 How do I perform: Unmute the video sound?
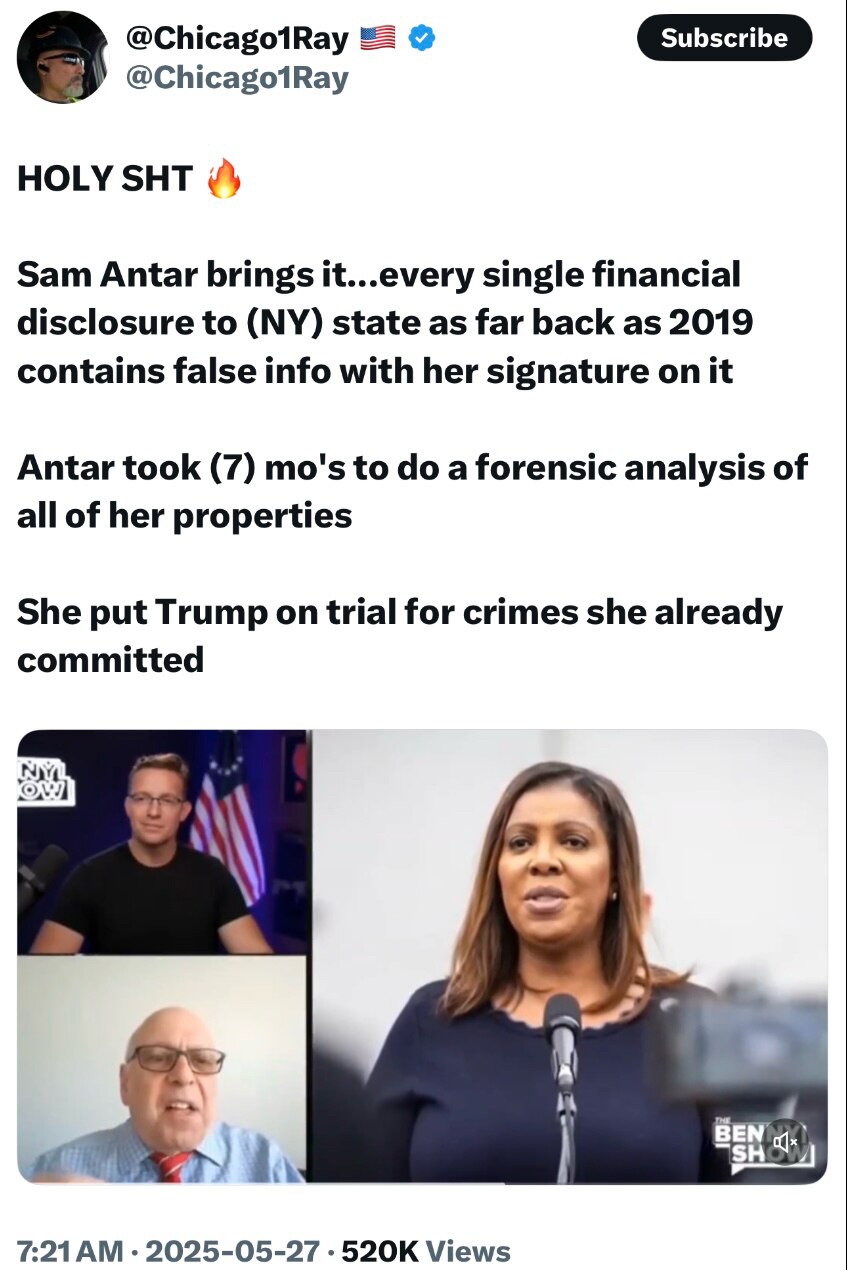[788, 1141]
